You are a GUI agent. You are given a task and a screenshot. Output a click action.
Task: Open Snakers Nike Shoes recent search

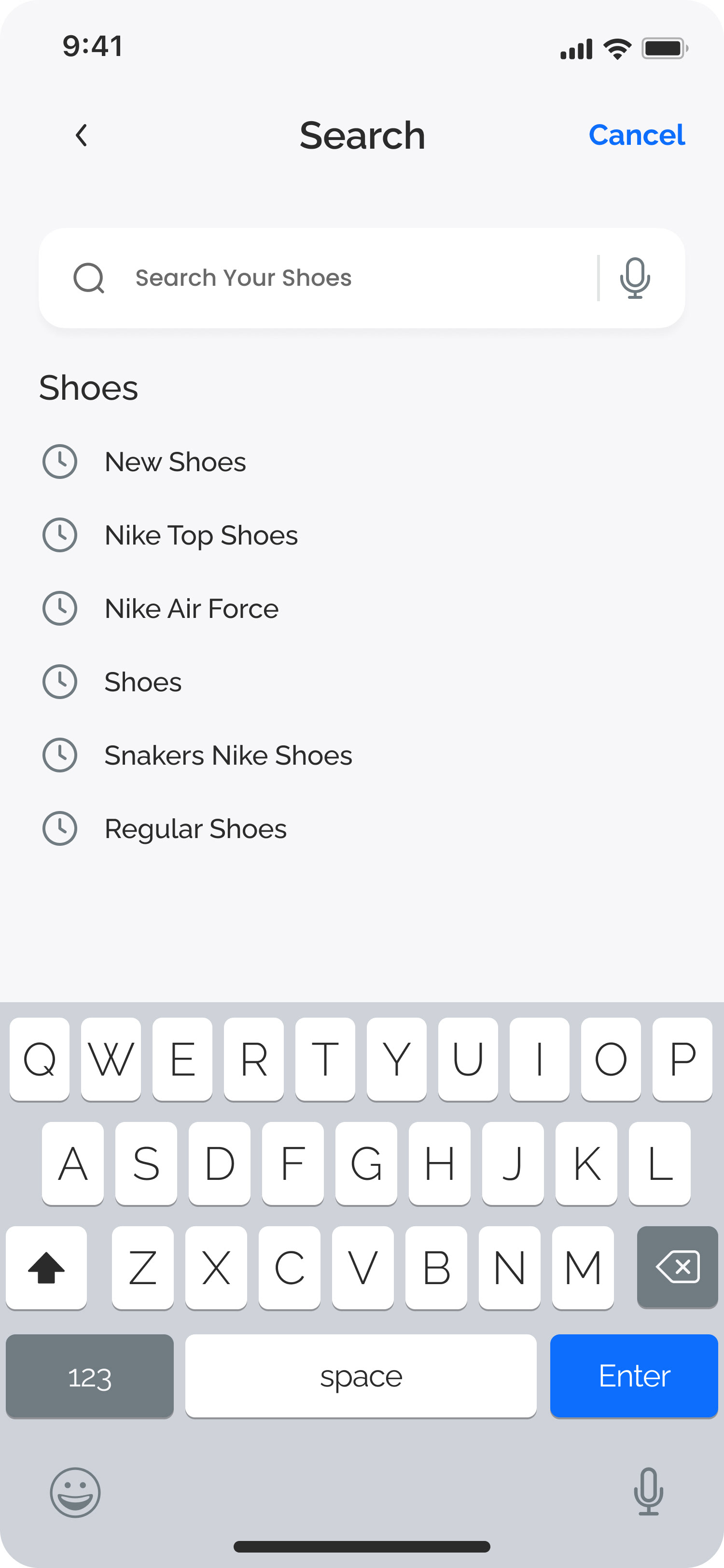tap(228, 756)
